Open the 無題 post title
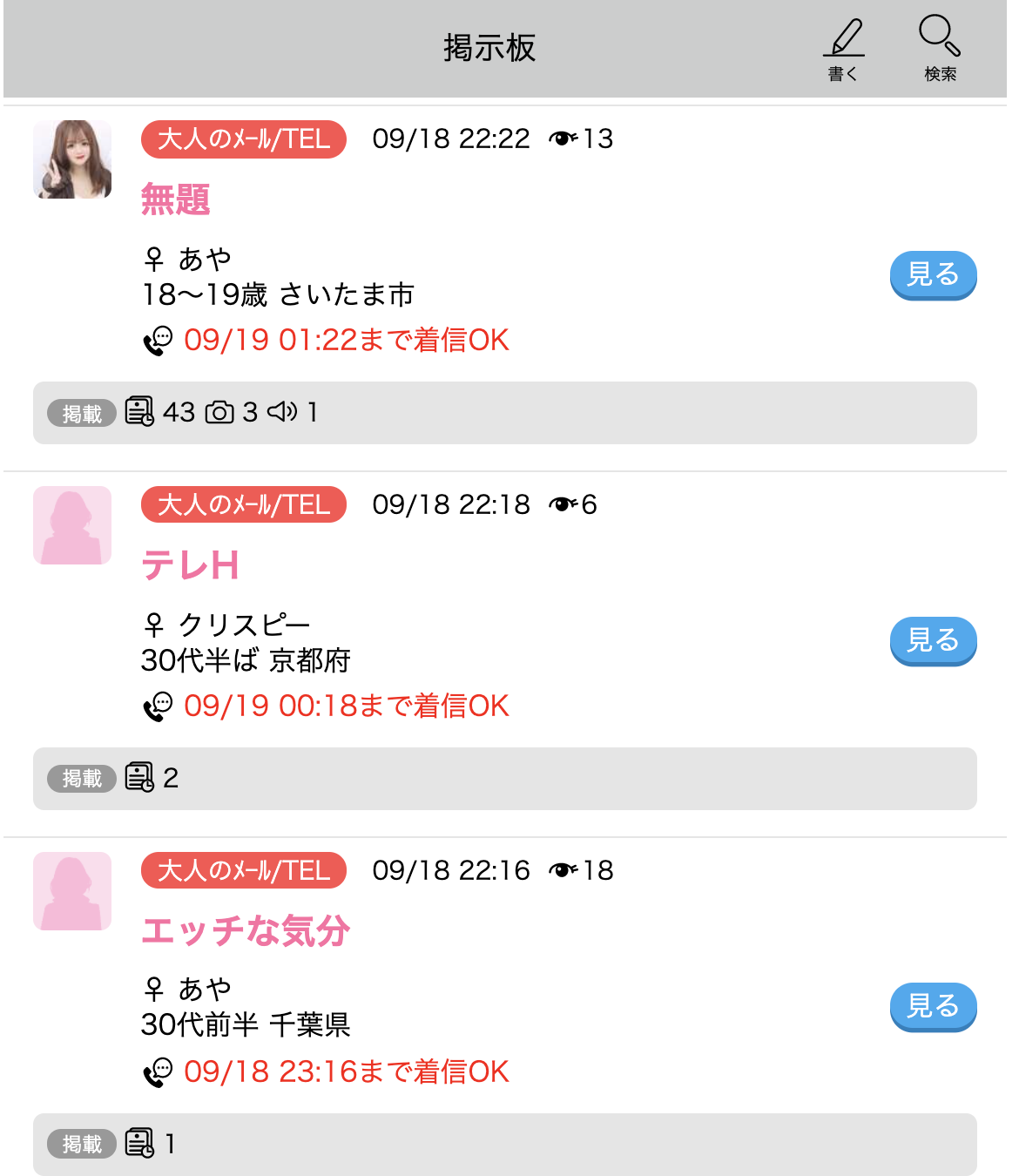Viewport: 1019px width, 1176px height. point(176,199)
